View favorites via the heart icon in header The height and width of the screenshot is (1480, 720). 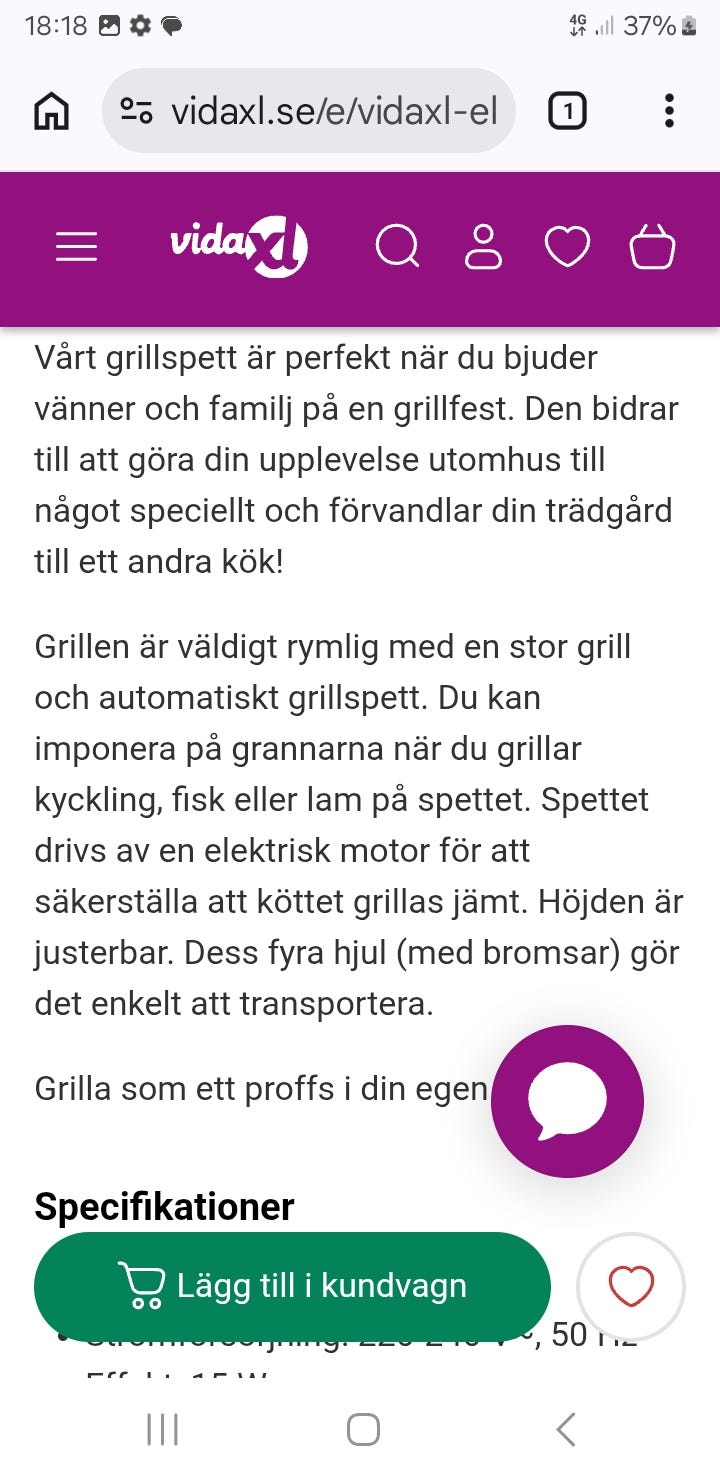[x=567, y=245]
